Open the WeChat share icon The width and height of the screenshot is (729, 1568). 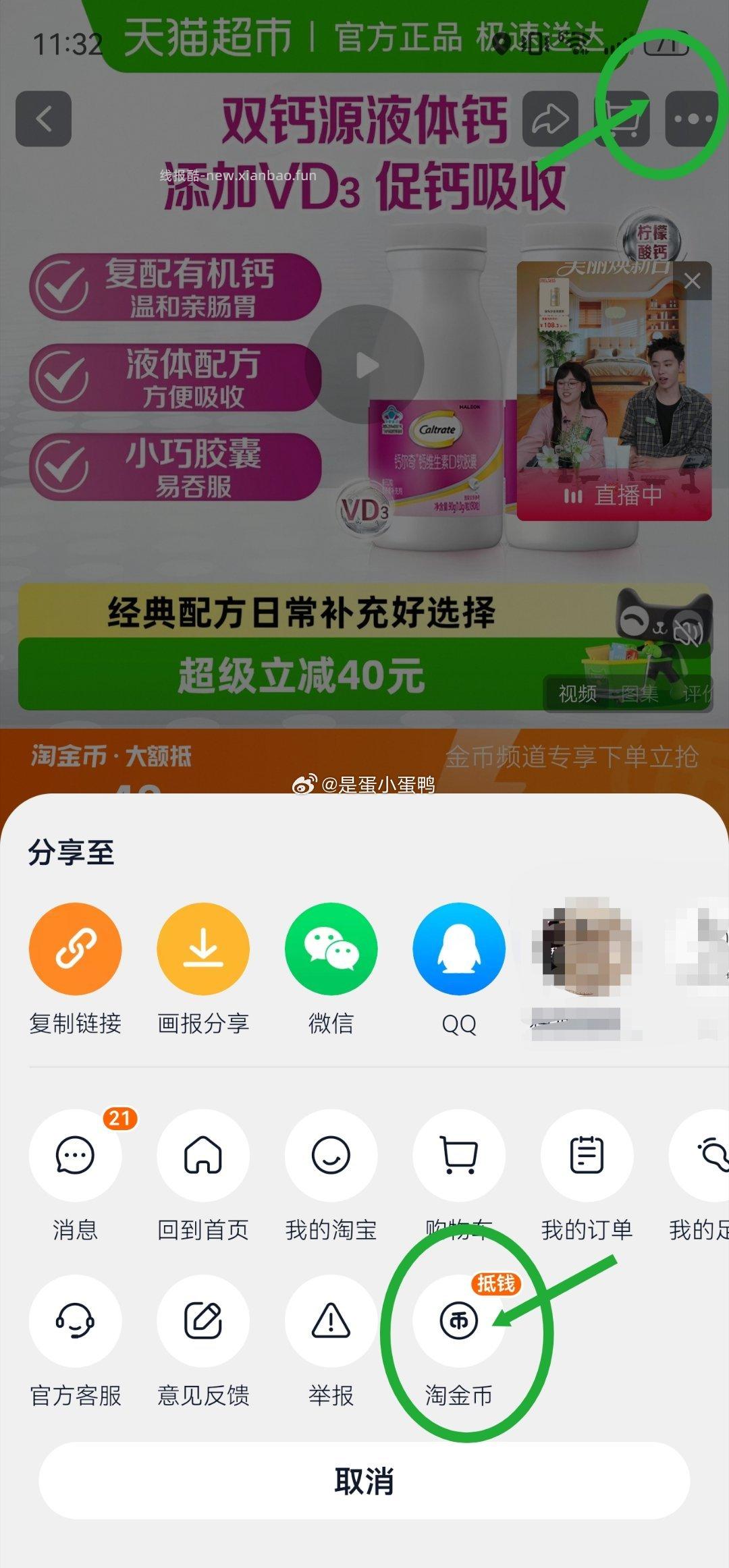click(x=330, y=948)
